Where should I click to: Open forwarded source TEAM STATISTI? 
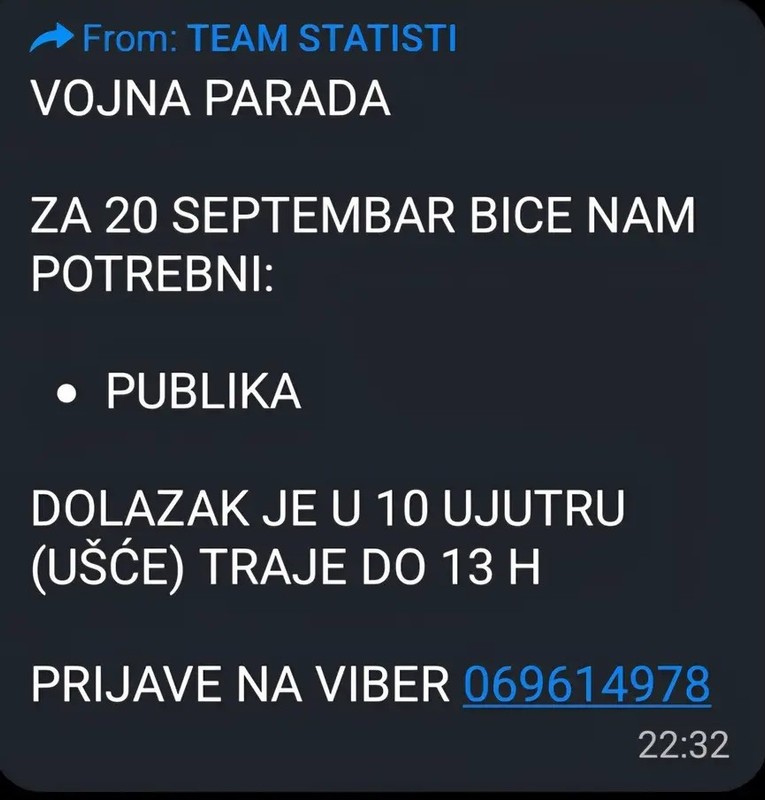click(x=320, y=38)
